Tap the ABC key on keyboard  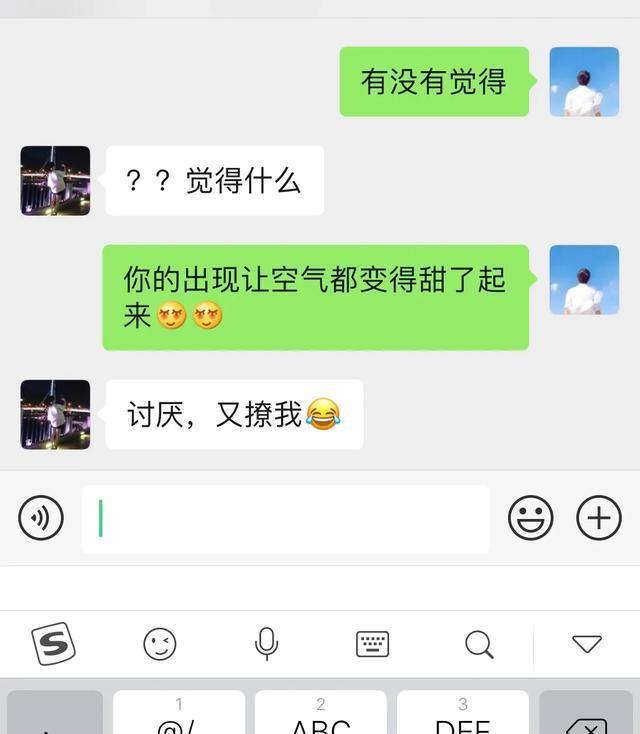320,716
